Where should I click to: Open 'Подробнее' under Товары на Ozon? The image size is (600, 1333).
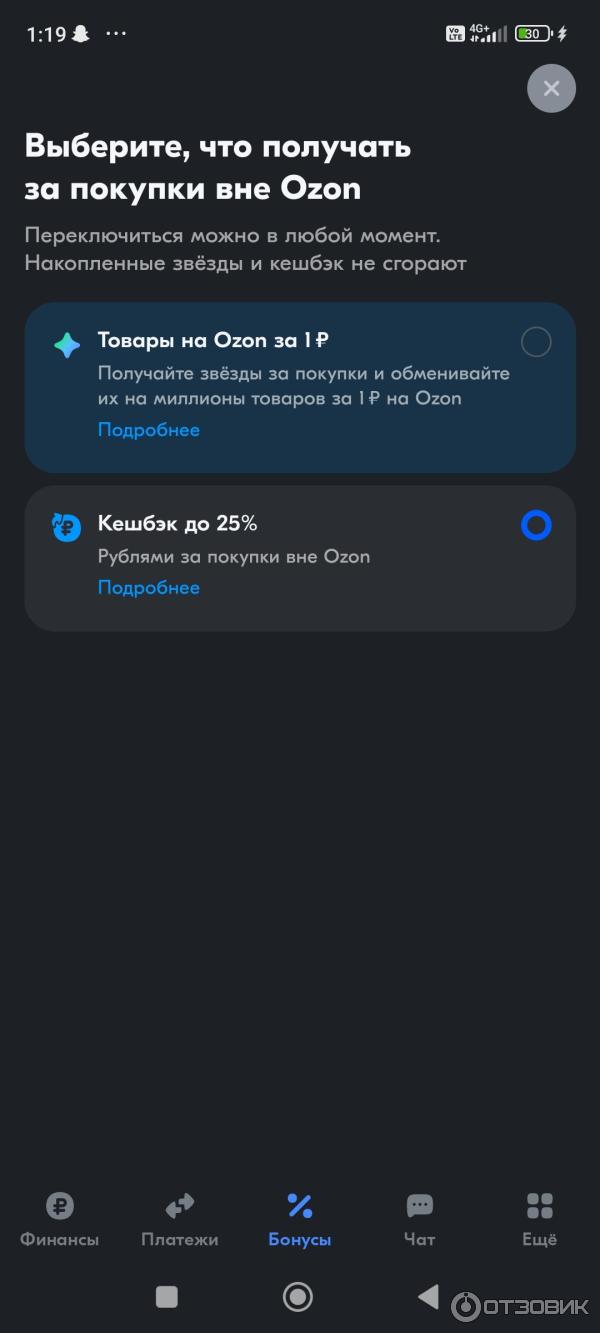[149, 430]
